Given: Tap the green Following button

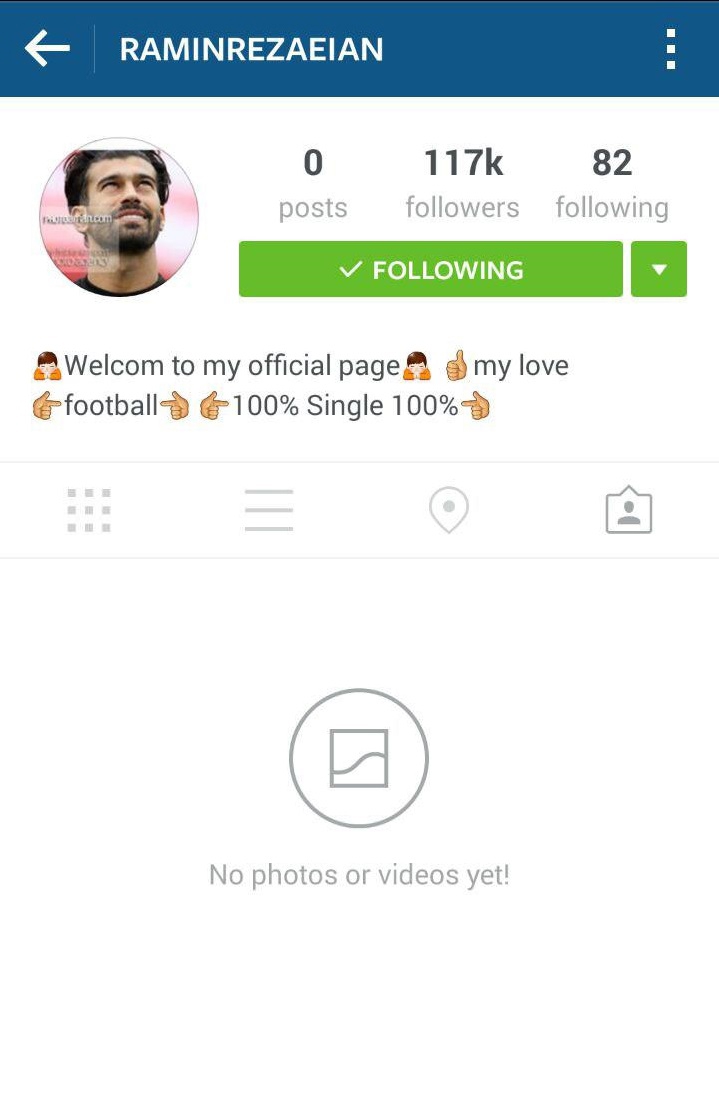Looking at the screenshot, I should (x=430, y=269).
